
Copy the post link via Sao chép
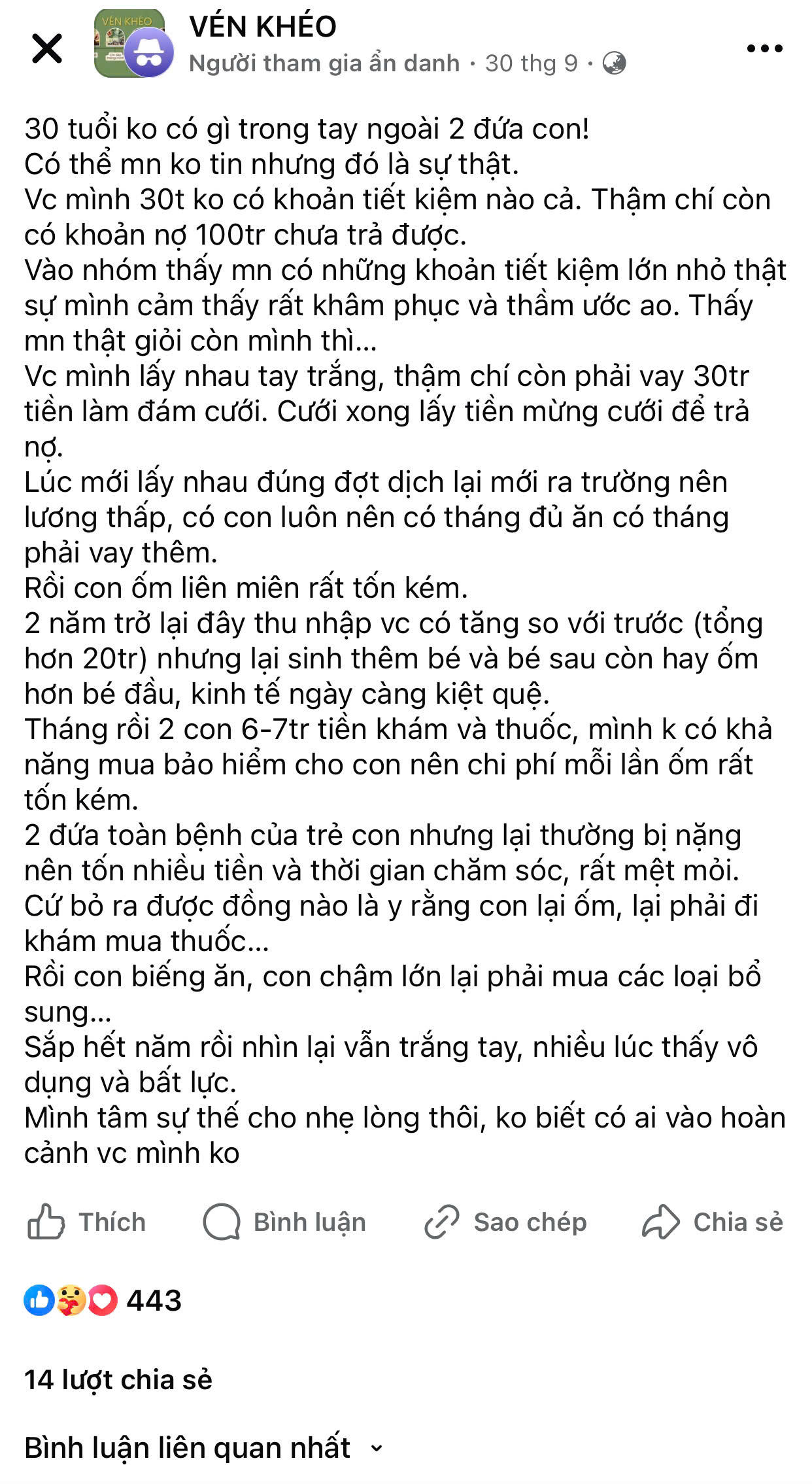[x=506, y=1222]
